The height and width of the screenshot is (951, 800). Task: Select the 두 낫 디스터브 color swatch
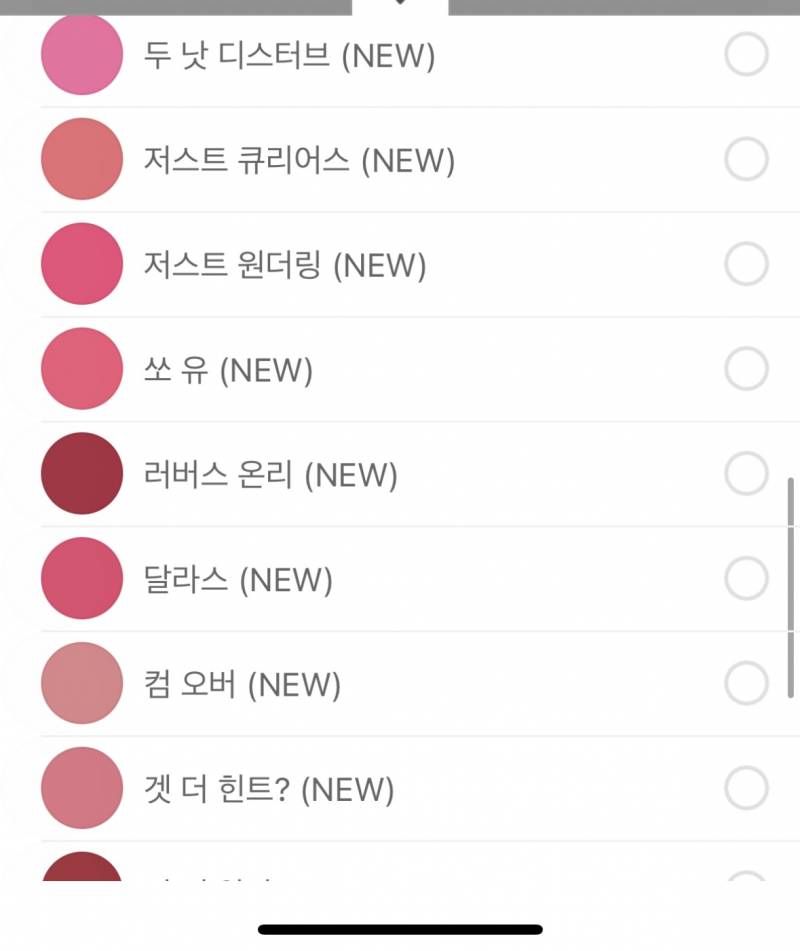pos(81,56)
